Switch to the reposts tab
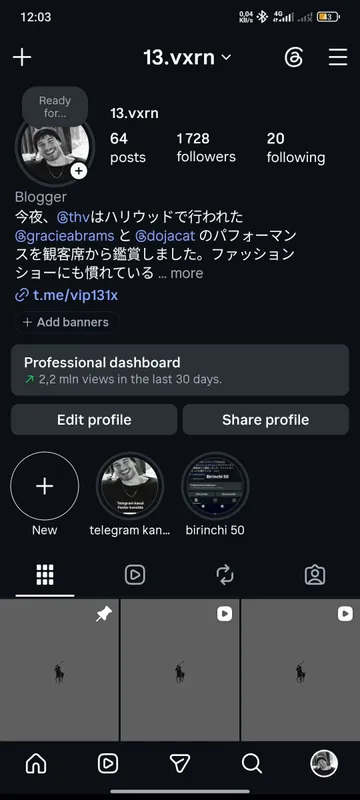Screen dimensions: 360x800 [225, 576]
